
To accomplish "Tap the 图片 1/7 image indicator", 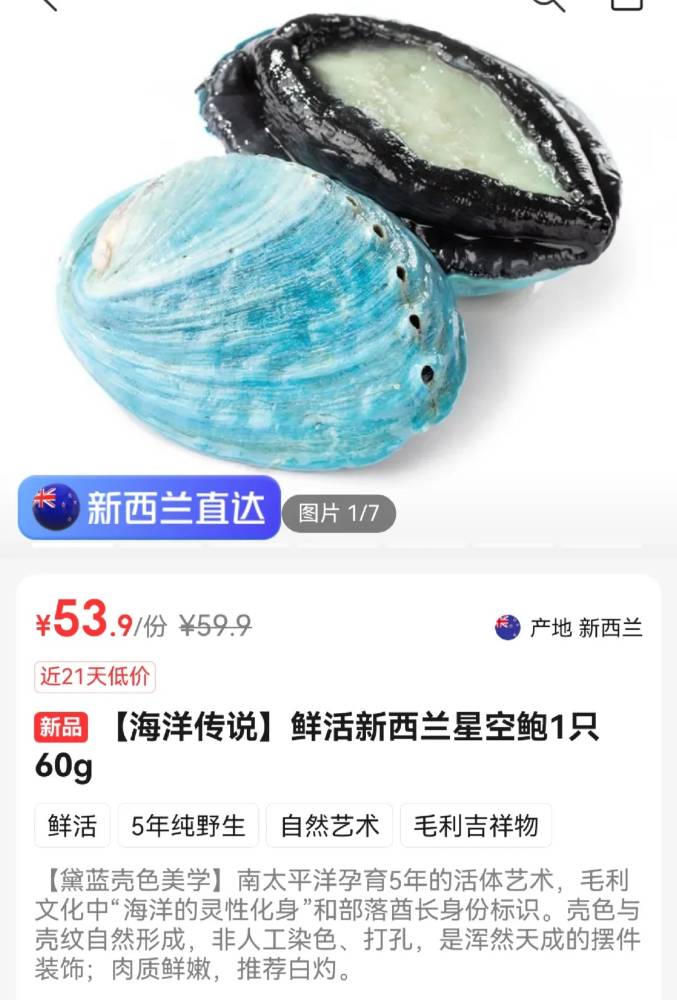I will 339,514.
